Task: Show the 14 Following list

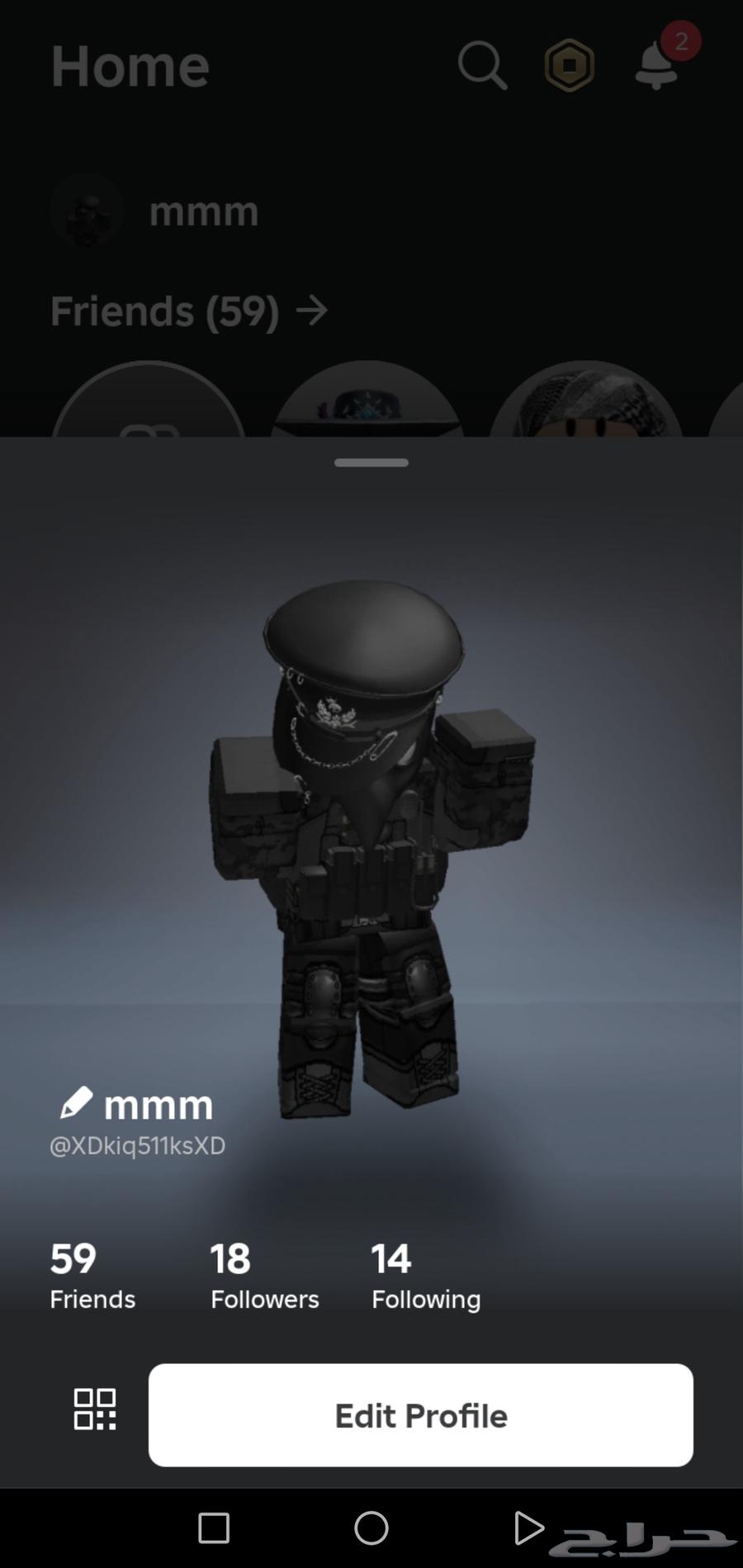Action: coord(425,1276)
